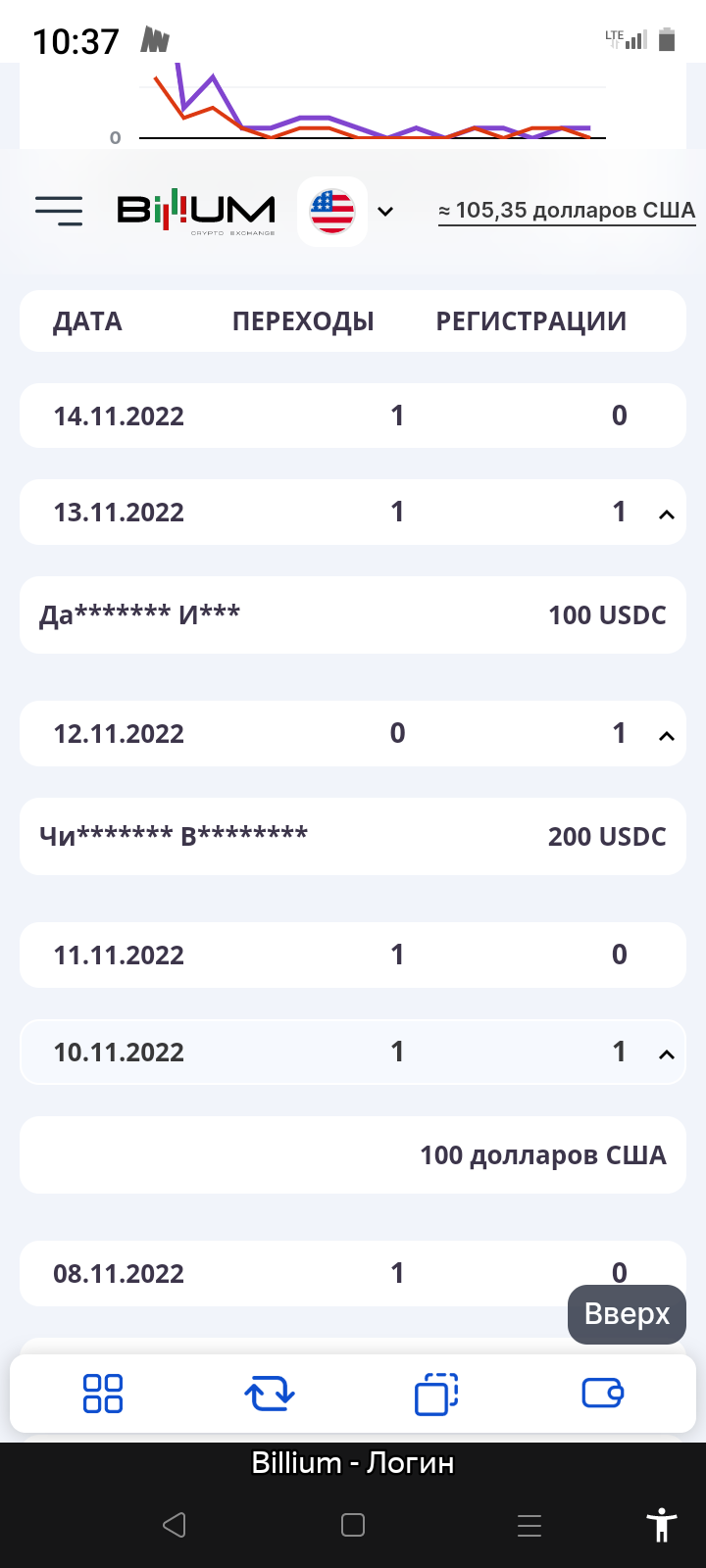Open the exchange arrows tab
The width and height of the screenshot is (706, 1568).
point(270,1393)
